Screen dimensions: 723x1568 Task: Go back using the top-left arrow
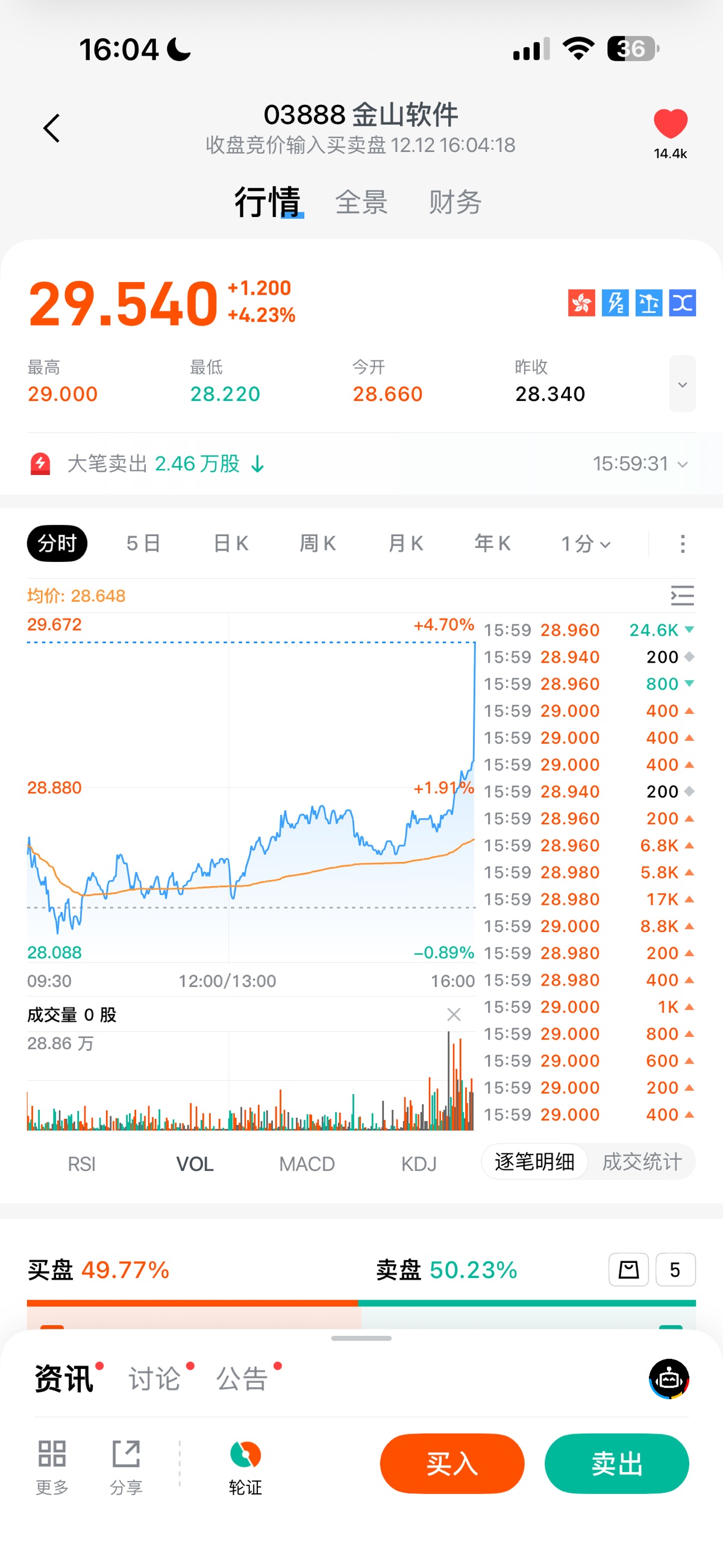[52, 128]
